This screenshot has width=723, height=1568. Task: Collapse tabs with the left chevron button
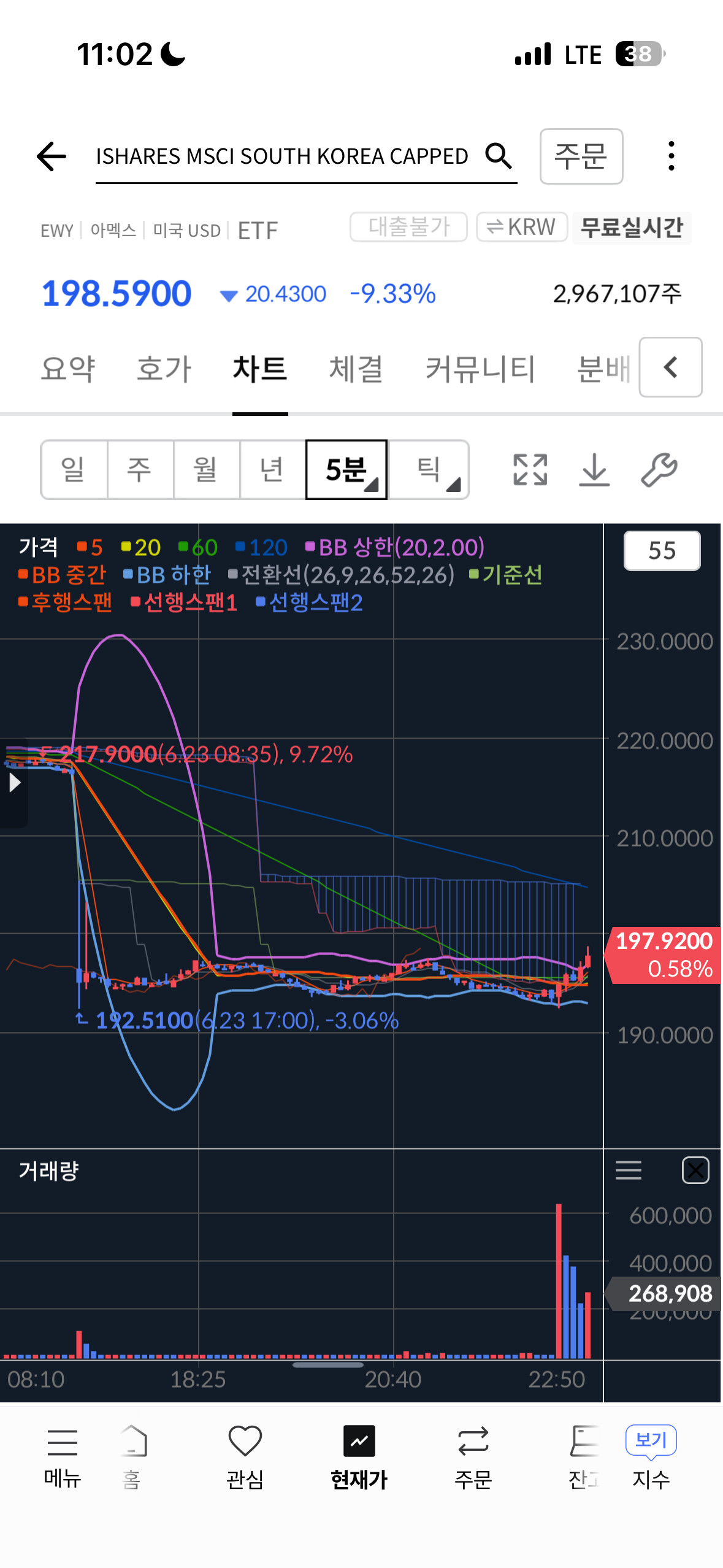(670, 367)
